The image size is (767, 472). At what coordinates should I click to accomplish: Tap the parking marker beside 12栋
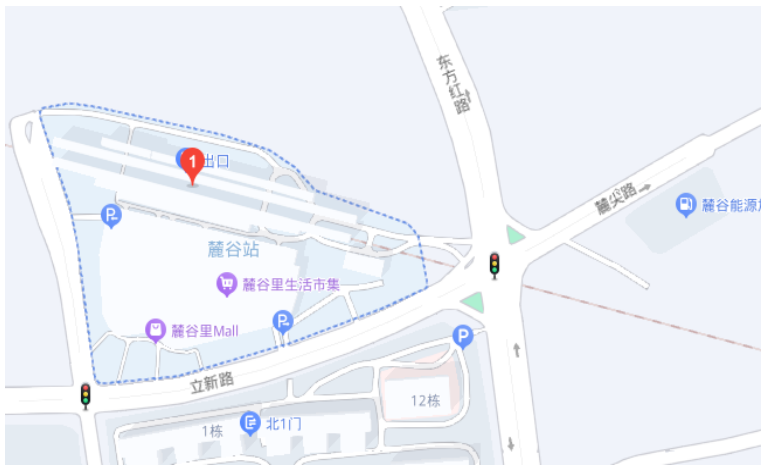pyautogui.click(x=462, y=337)
